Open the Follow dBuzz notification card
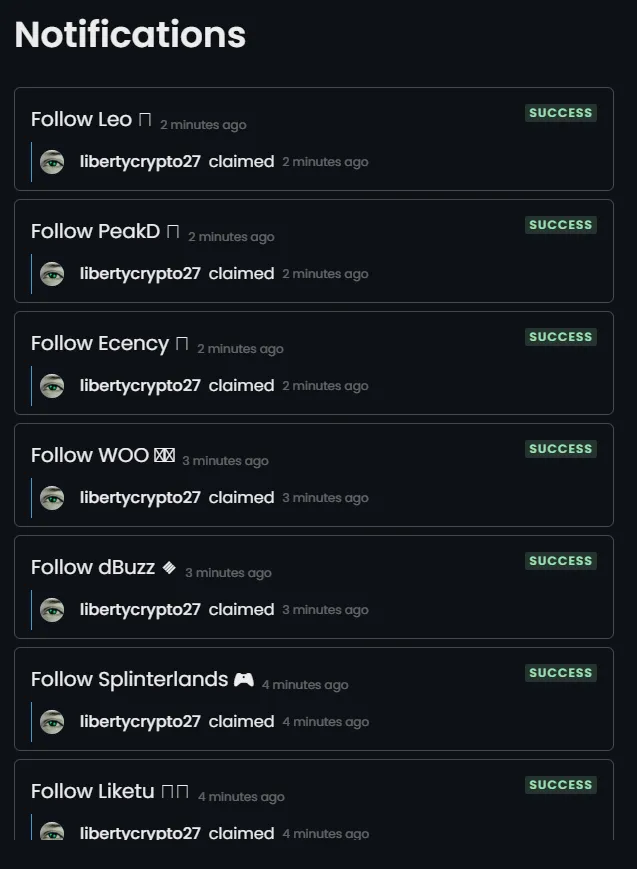Image resolution: width=637 pixels, height=869 pixels. [x=93, y=568]
